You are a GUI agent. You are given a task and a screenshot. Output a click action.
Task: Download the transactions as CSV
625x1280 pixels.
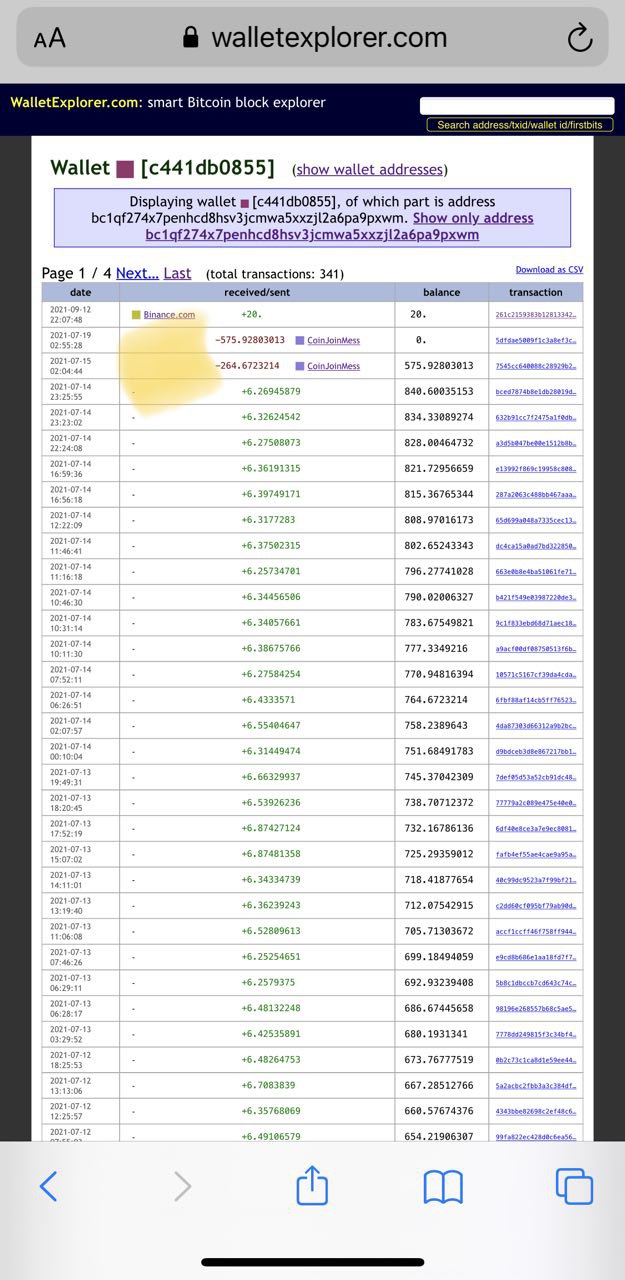coord(549,270)
